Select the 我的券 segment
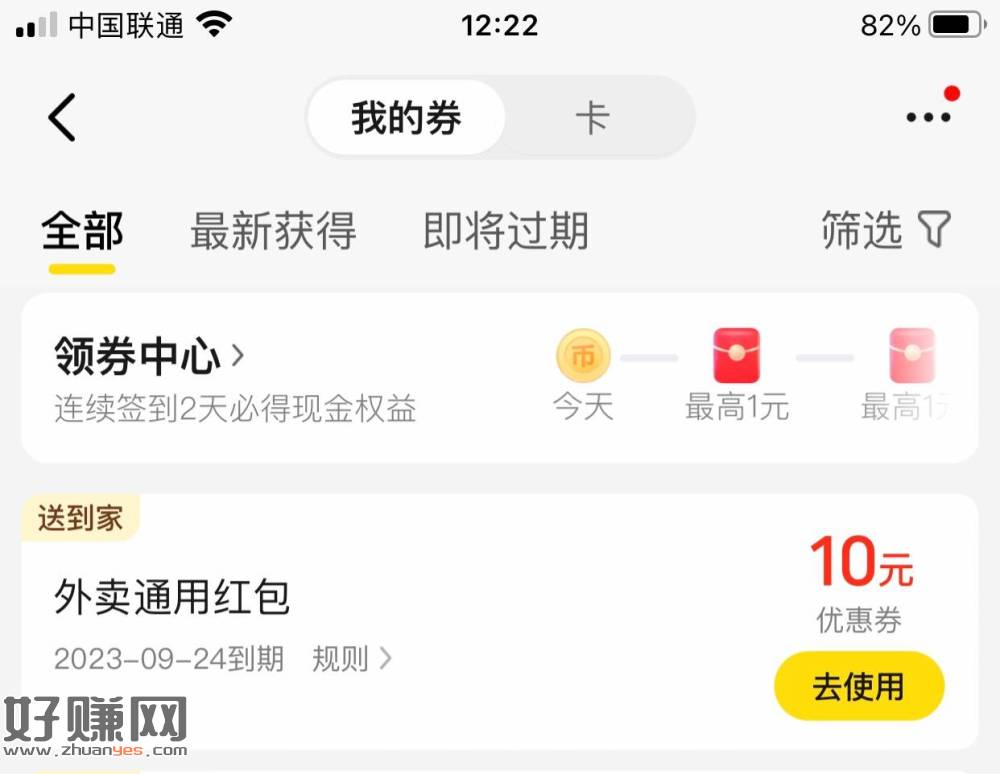The width and height of the screenshot is (1000, 774). (406, 118)
